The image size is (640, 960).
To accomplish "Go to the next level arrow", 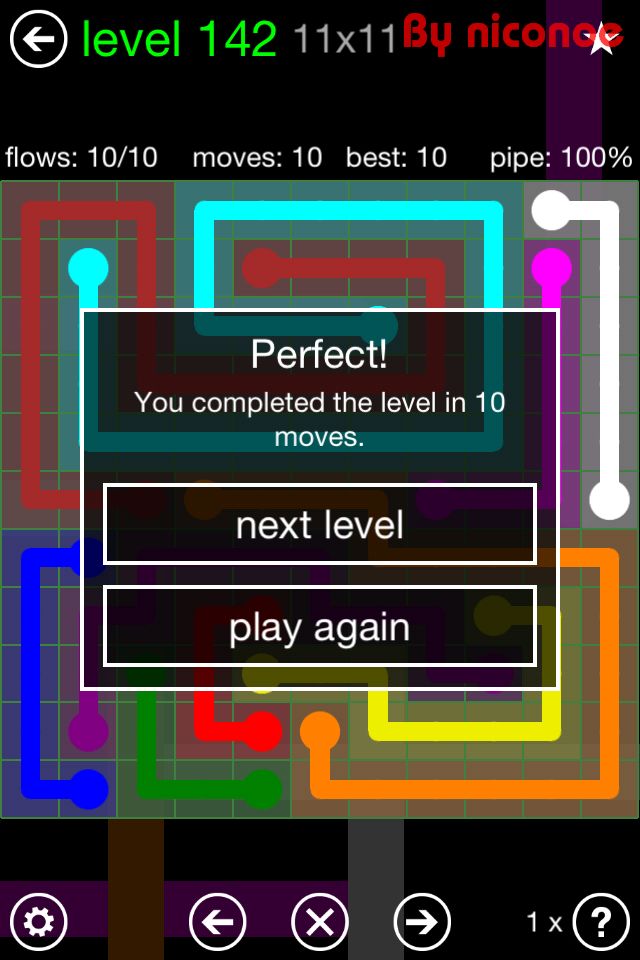I will click(422, 921).
